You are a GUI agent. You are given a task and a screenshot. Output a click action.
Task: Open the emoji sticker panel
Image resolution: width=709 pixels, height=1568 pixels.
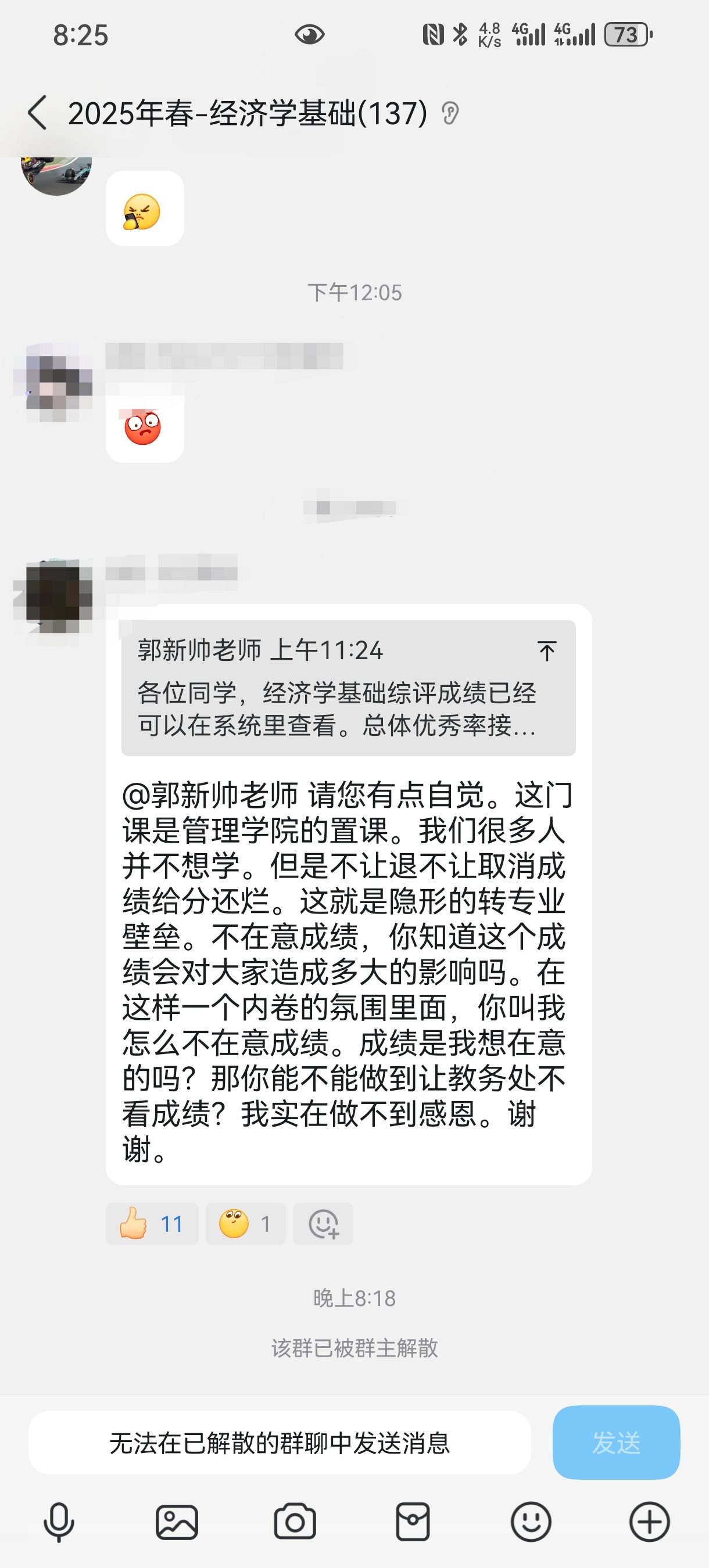coord(531,1522)
